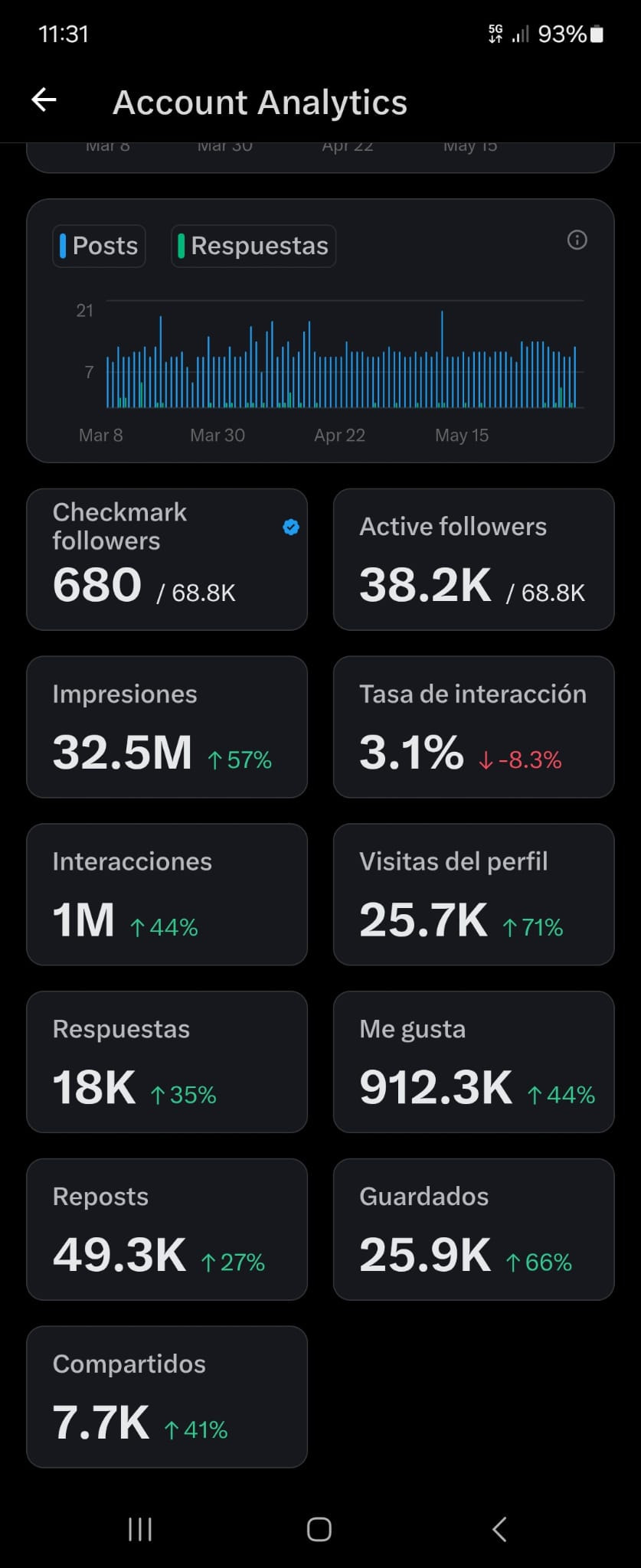Select the Me gusta metric card
The image size is (641, 1568).
click(x=474, y=1062)
